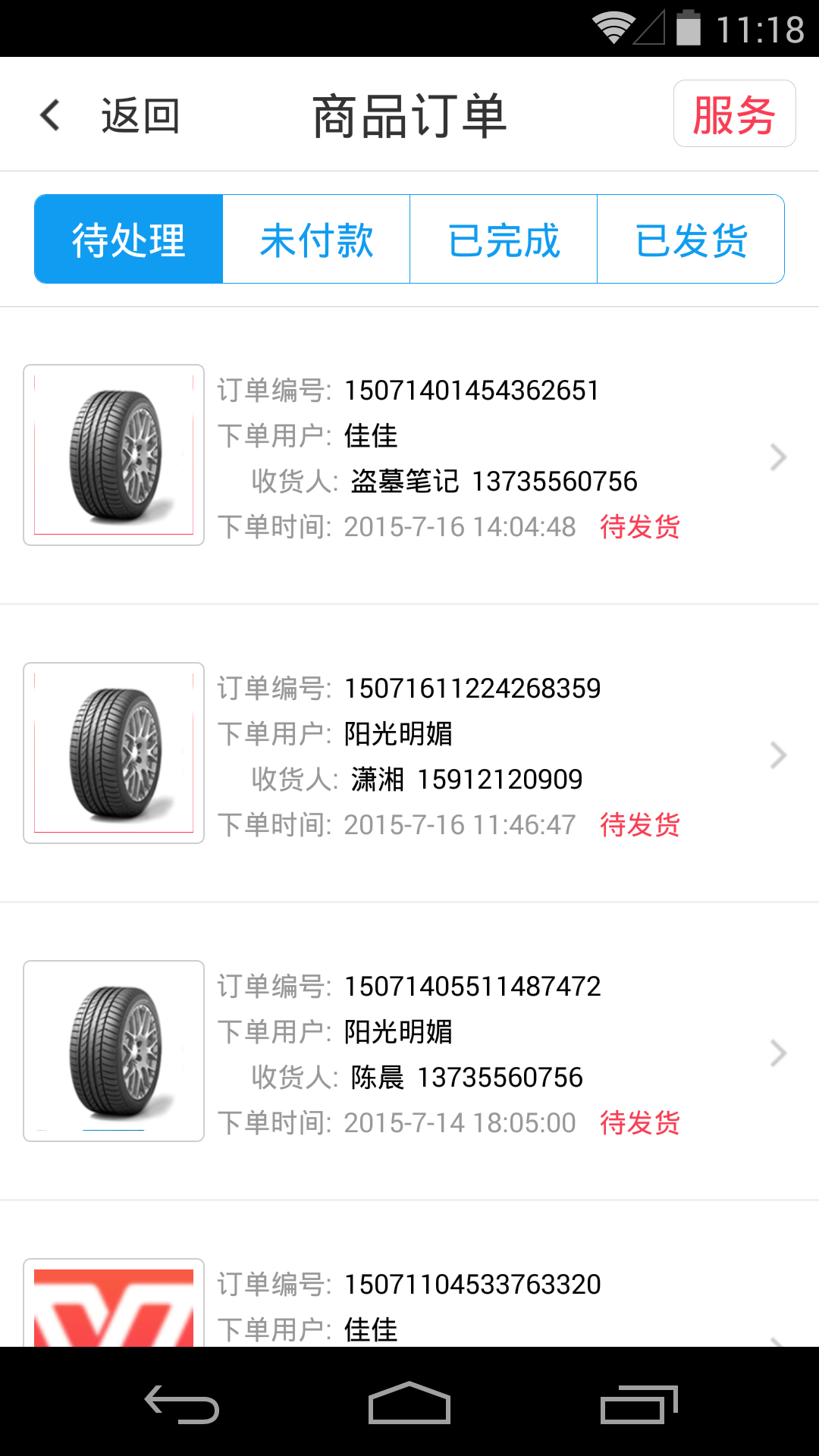This screenshot has height=1456, width=819.
Task: Open the 服务 button
Action: tap(734, 114)
